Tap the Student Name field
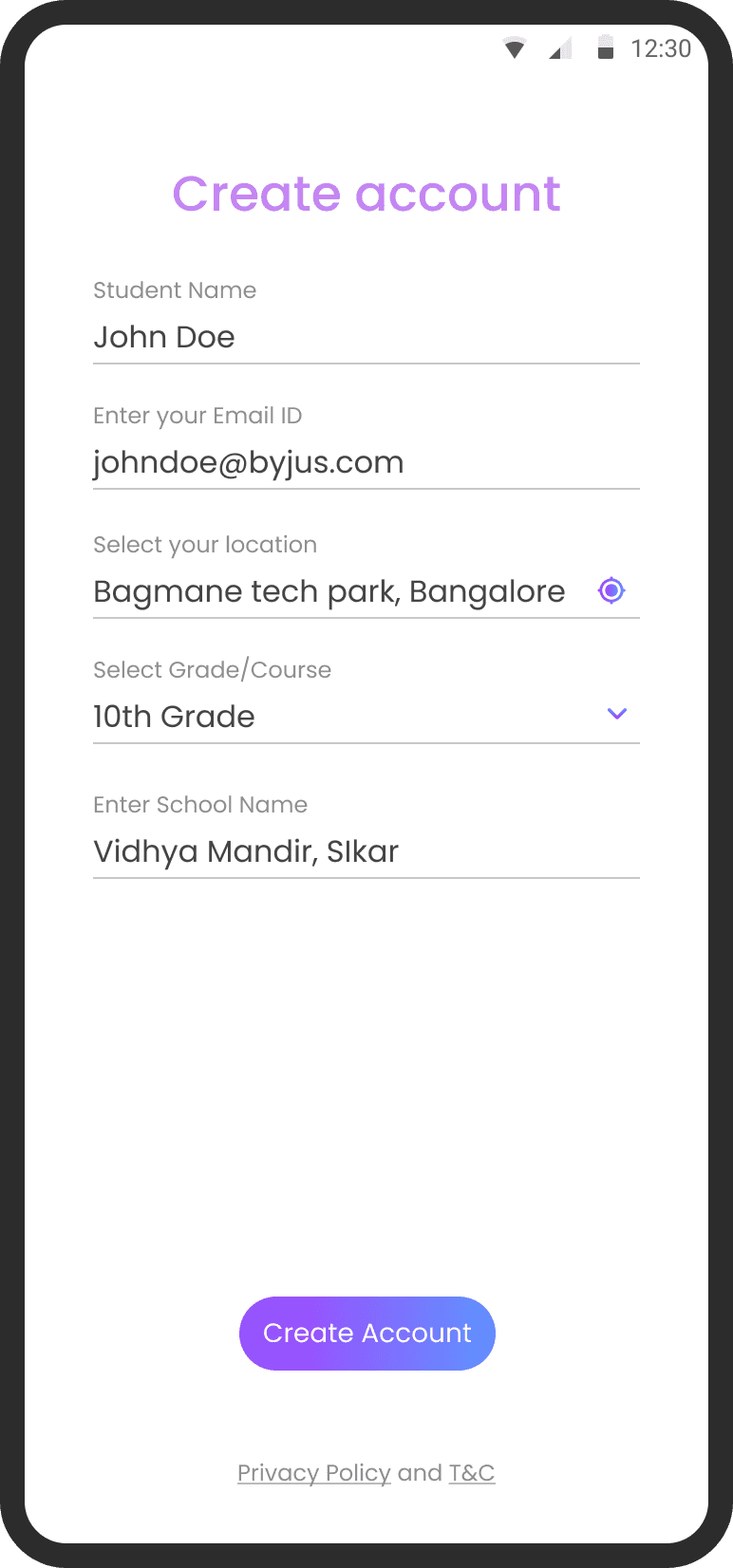Screen dimensions: 733x1568 pos(366,337)
